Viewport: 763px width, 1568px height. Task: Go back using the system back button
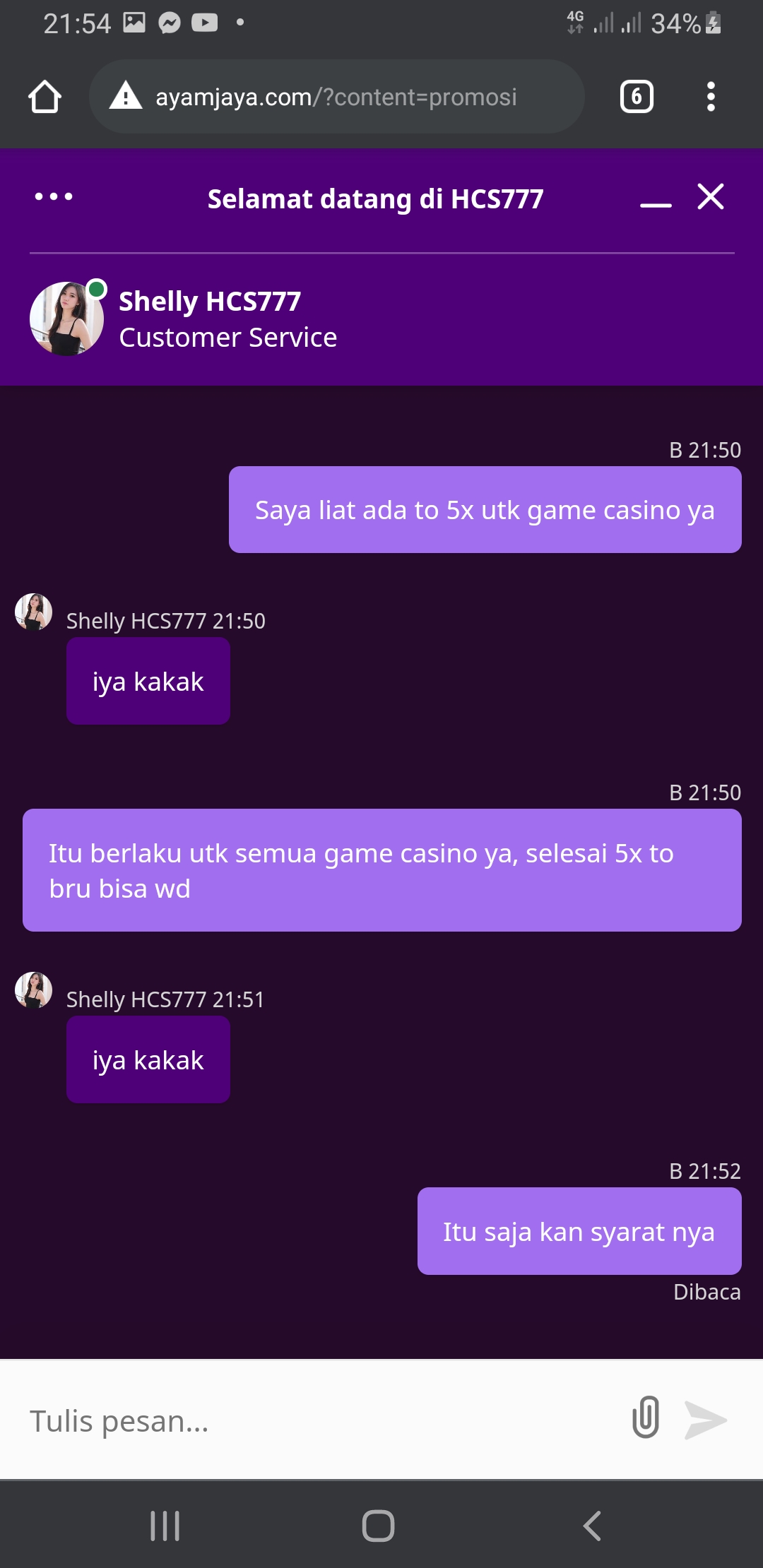pos(593,1526)
